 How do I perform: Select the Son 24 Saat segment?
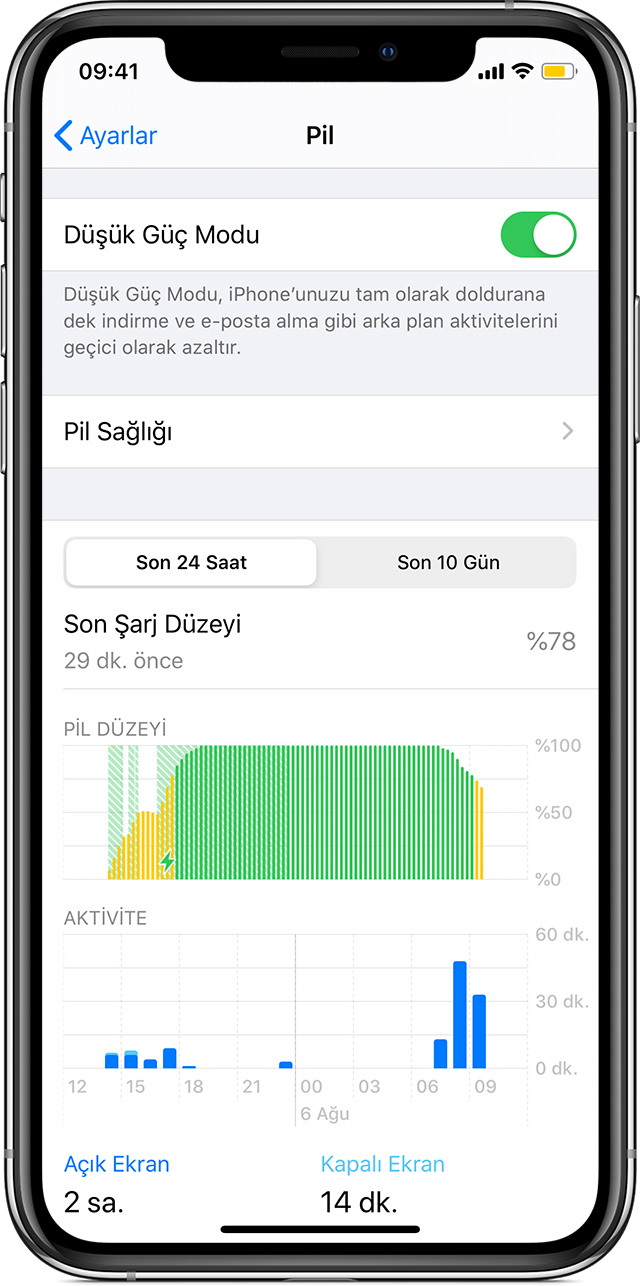click(x=191, y=563)
